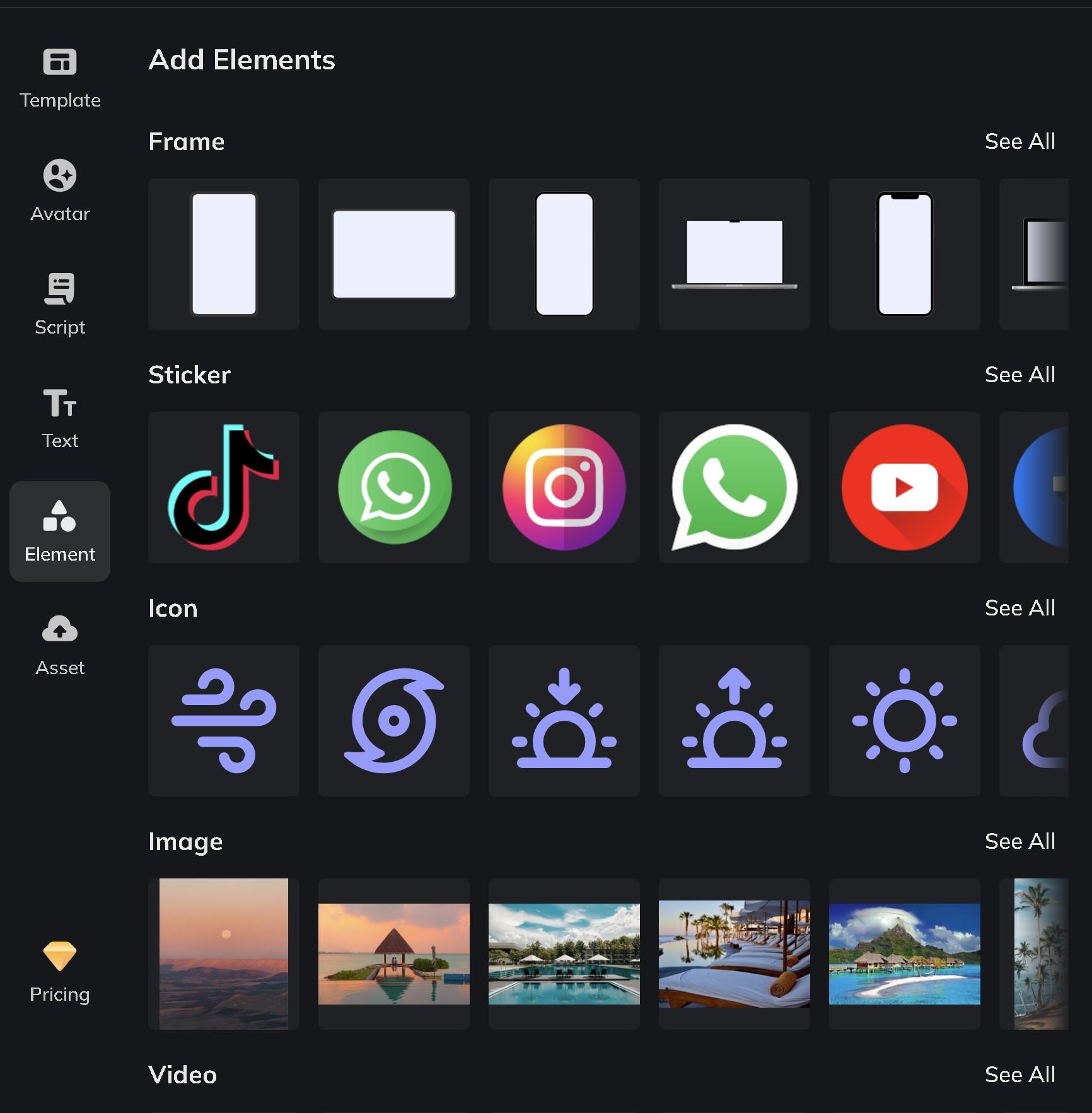Add the laptop frame with notch
This screenshot has height=1113, width=1092.
[734, 254]
